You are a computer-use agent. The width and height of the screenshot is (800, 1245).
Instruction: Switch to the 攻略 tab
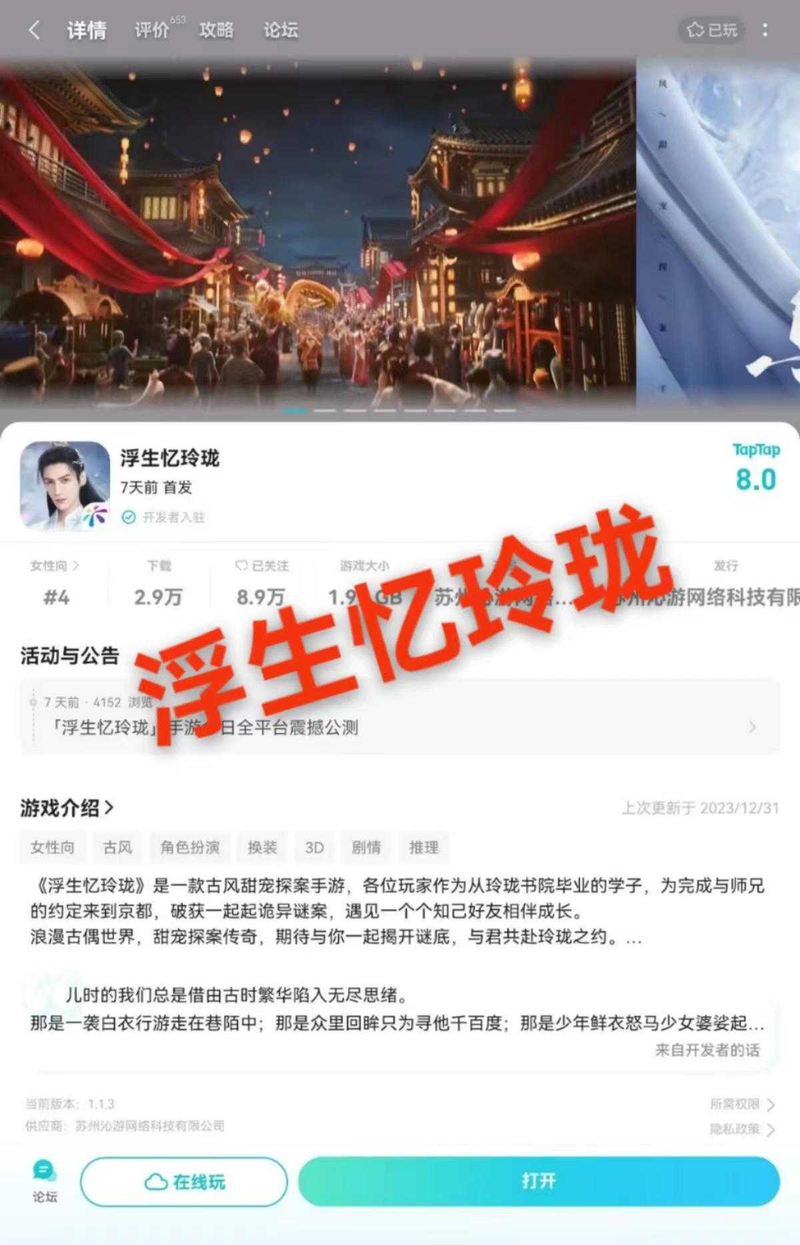216,30
